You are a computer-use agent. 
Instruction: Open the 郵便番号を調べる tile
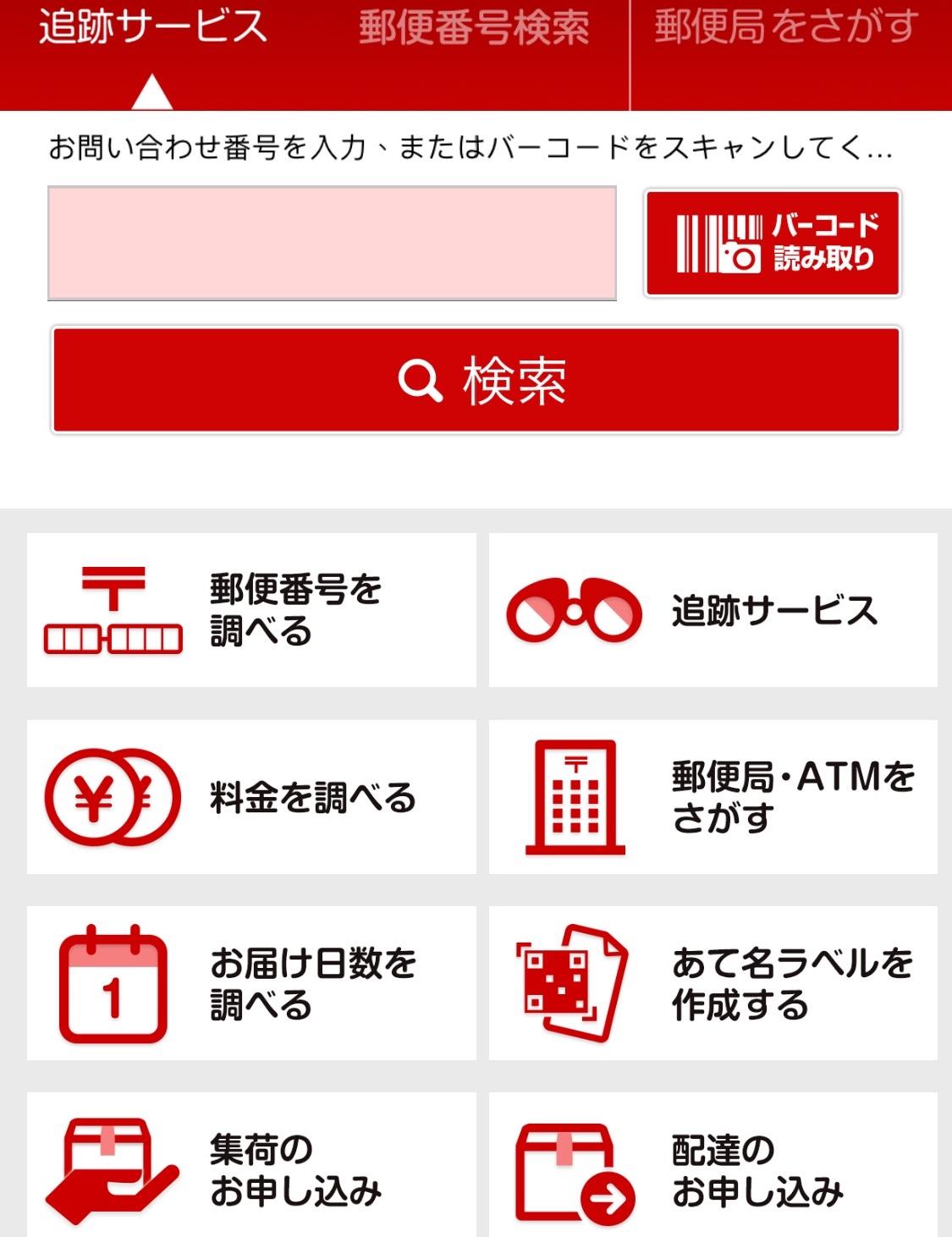coord(251,610)
